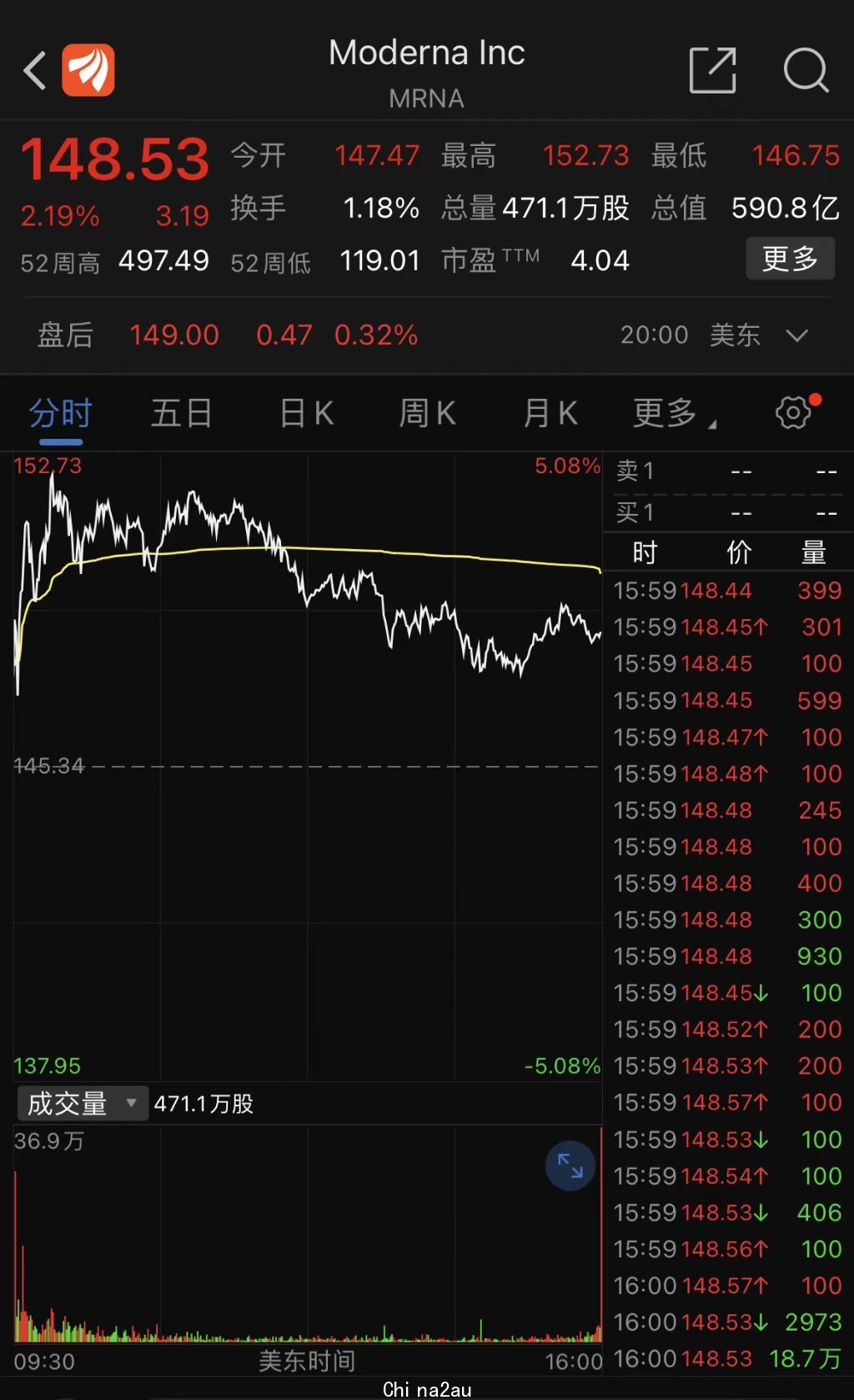This screenshot has width=854, height=1400.
Task: Share this stock page
Action: [x=714, y=70]
